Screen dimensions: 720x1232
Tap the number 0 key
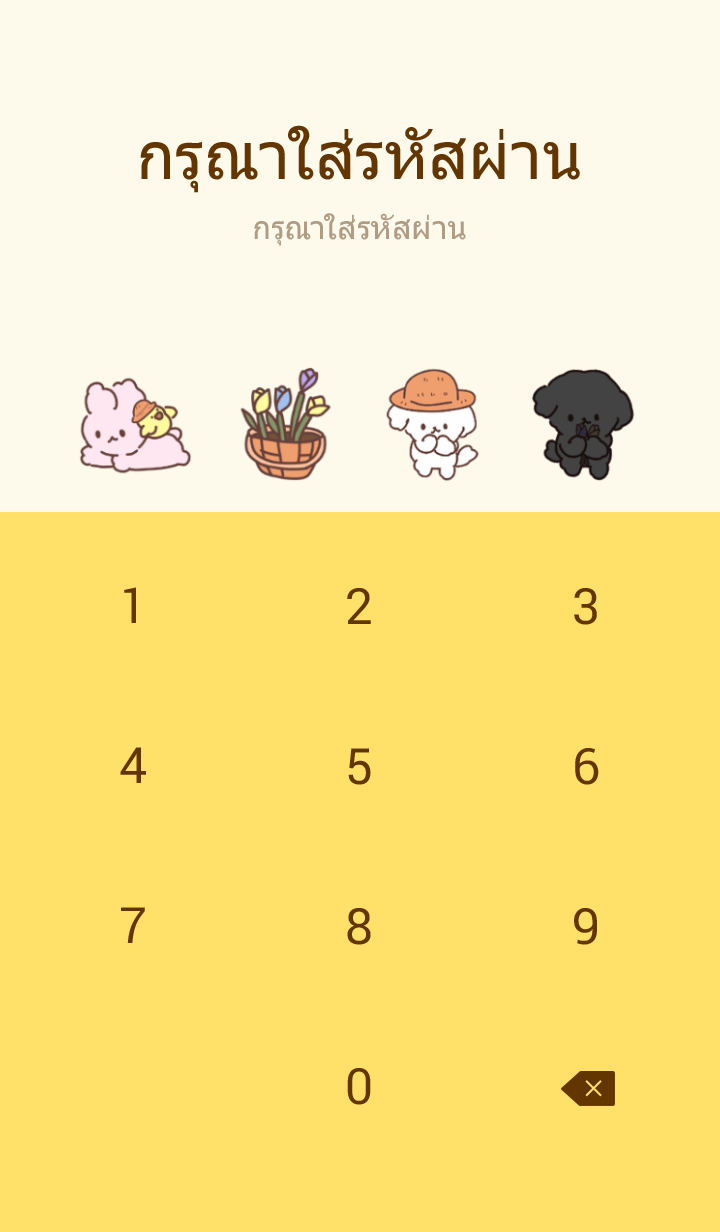click(x=359, y=1087)
